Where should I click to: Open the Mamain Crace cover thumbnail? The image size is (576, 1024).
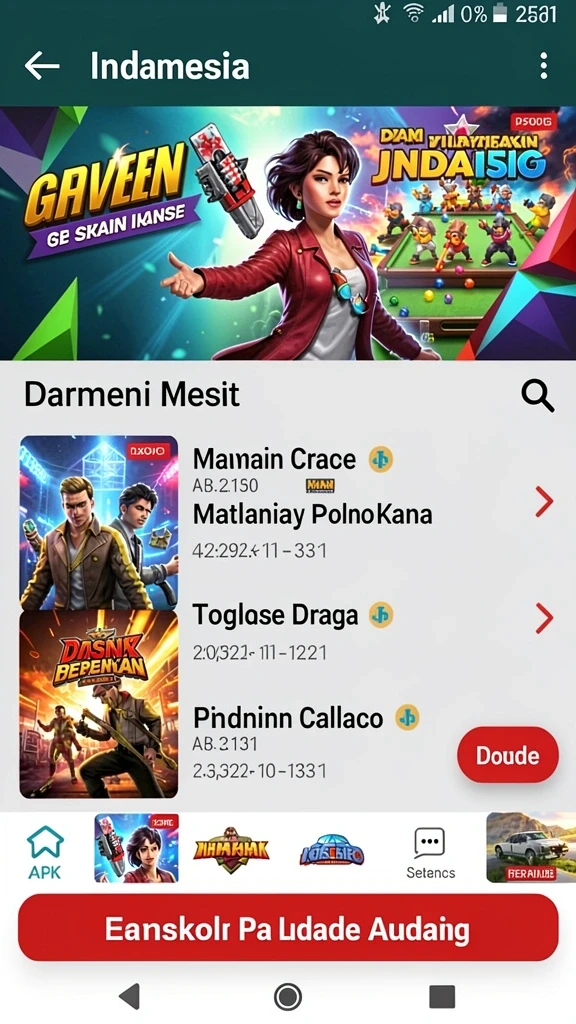(x=99, y=522)
